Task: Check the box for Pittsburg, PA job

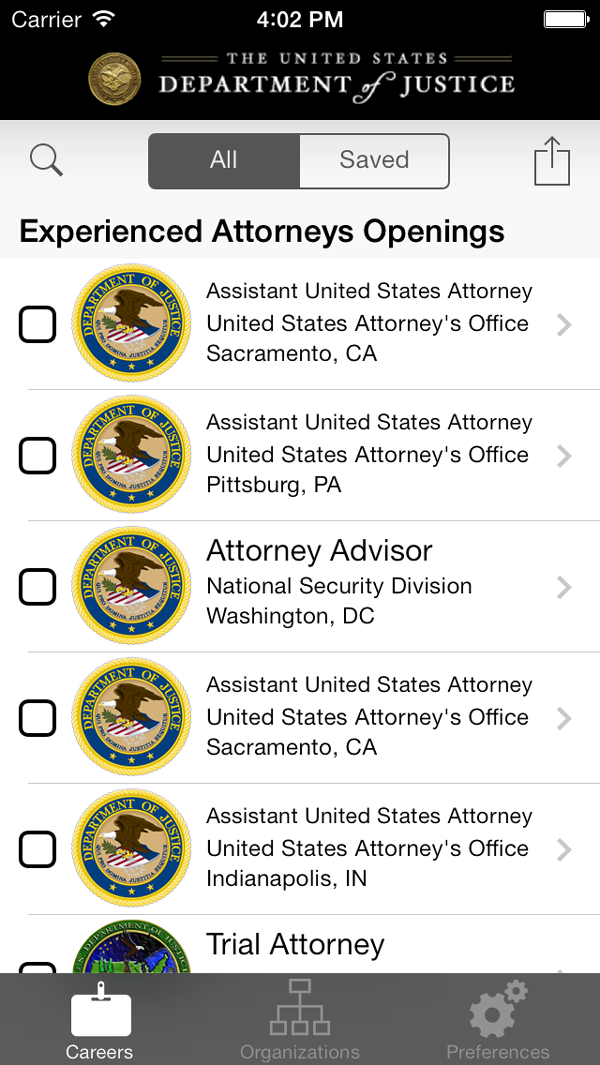Action: click(37, 456)
